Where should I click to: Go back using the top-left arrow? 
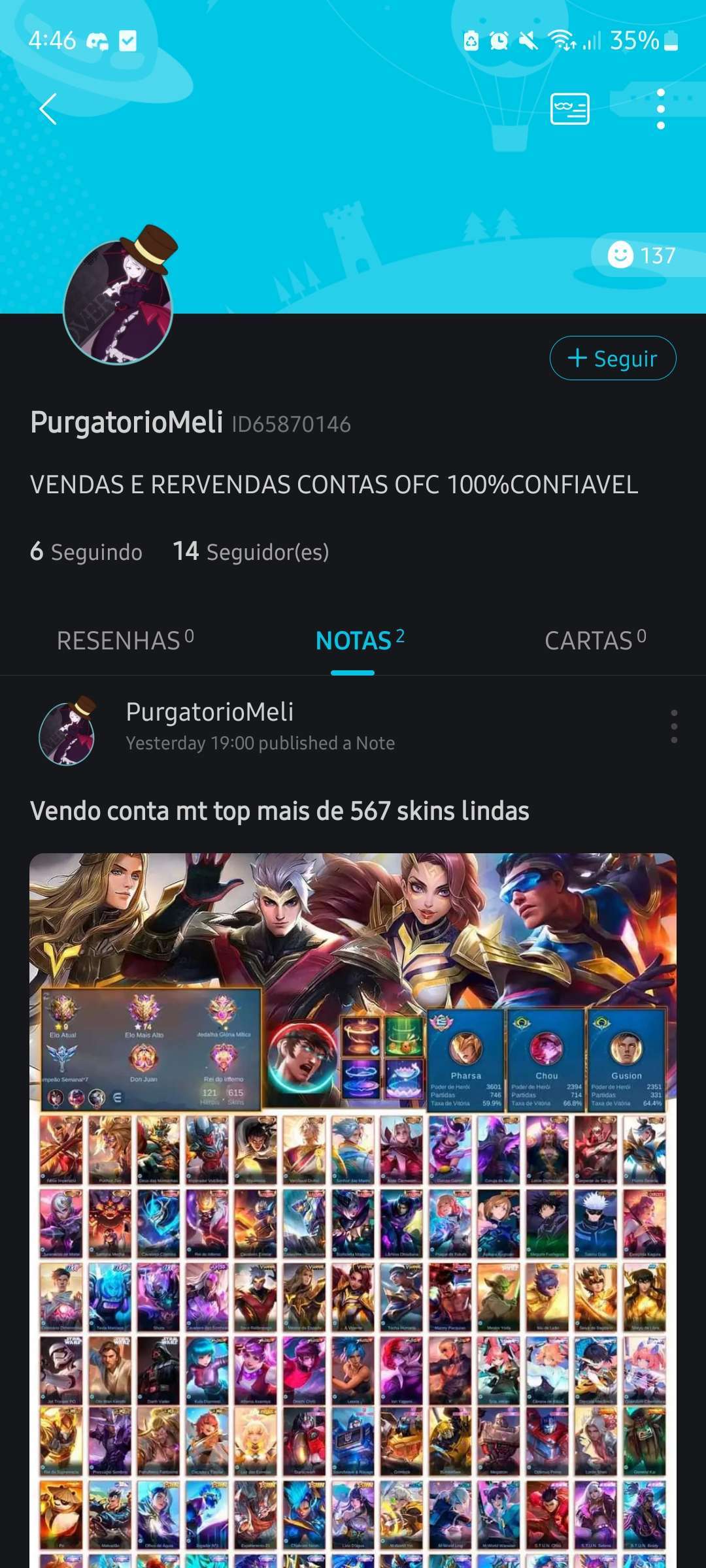pos(48,108)
